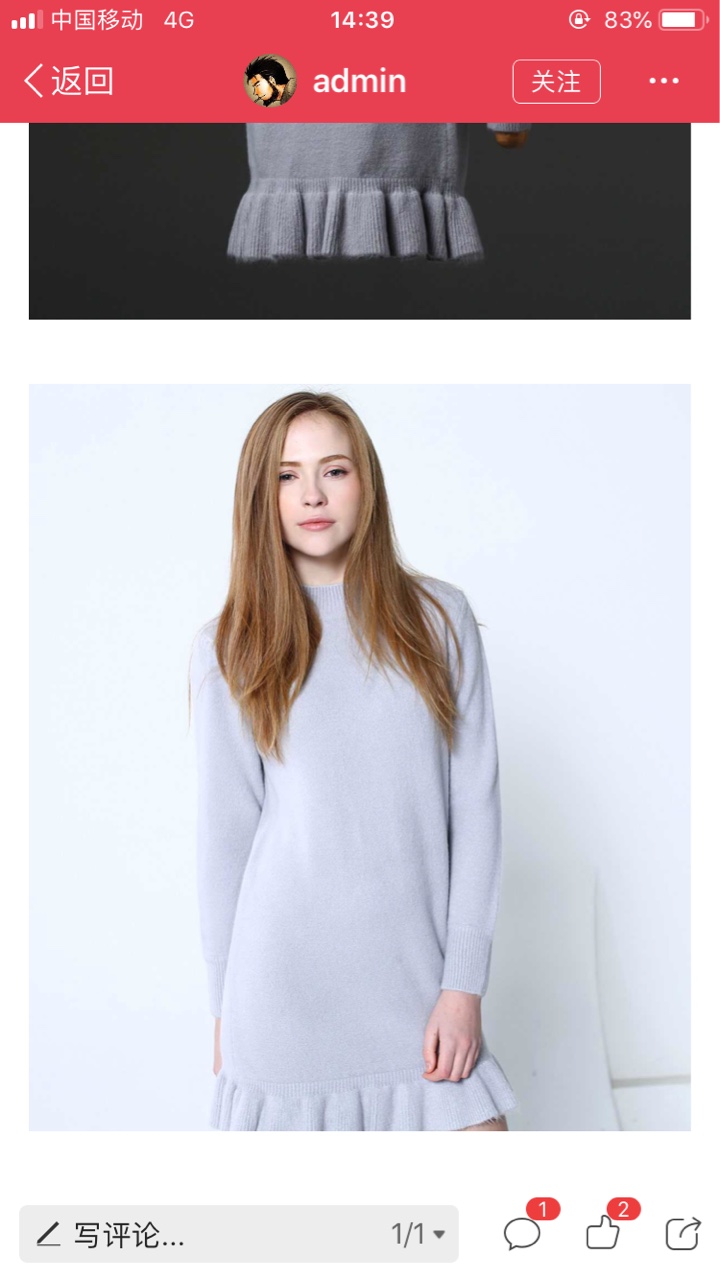
Task: Like the post with thumbs-up icon
Action: tap(603, 1234)
